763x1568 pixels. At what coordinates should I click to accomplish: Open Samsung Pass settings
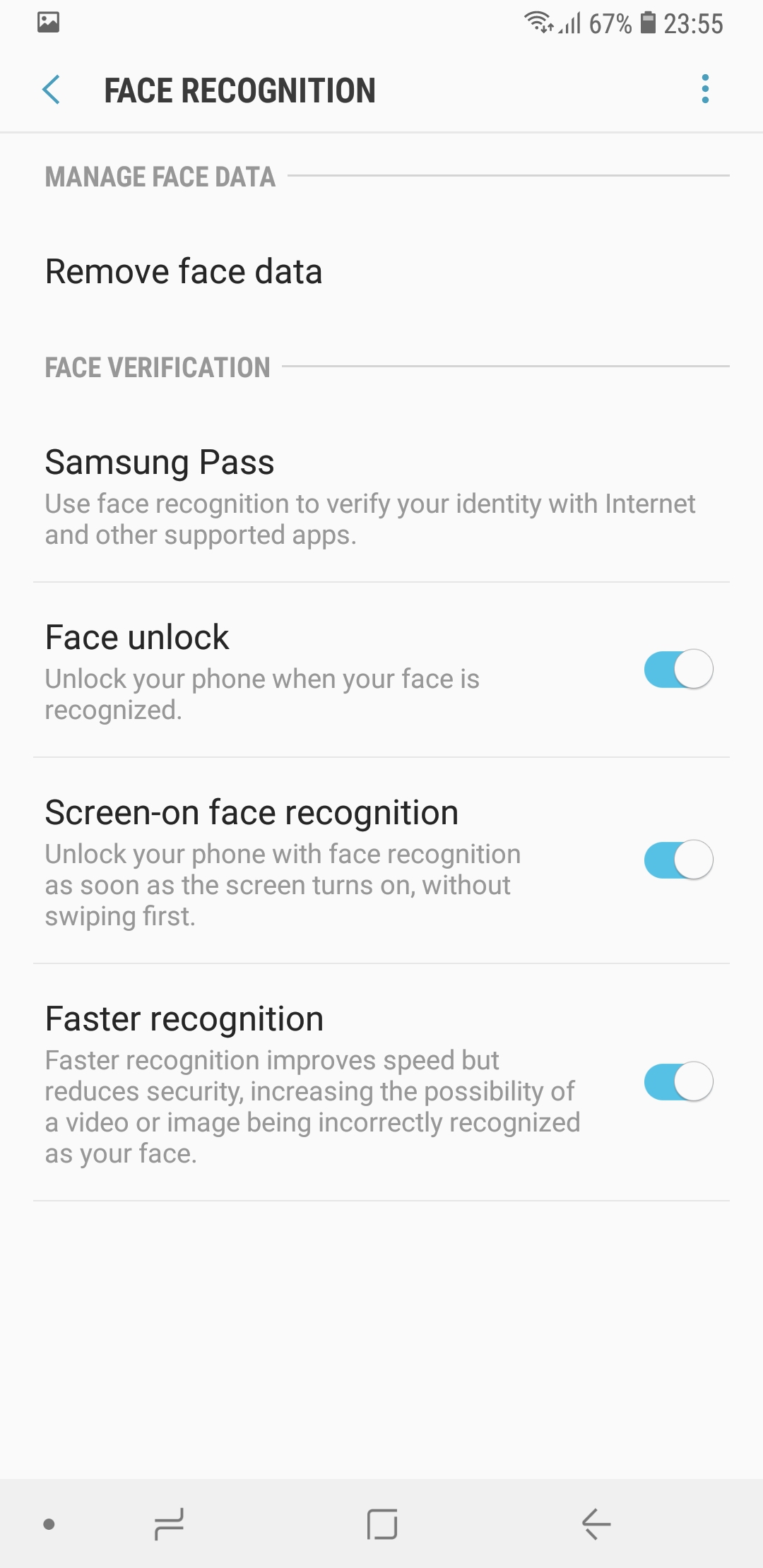coord(381,496)
